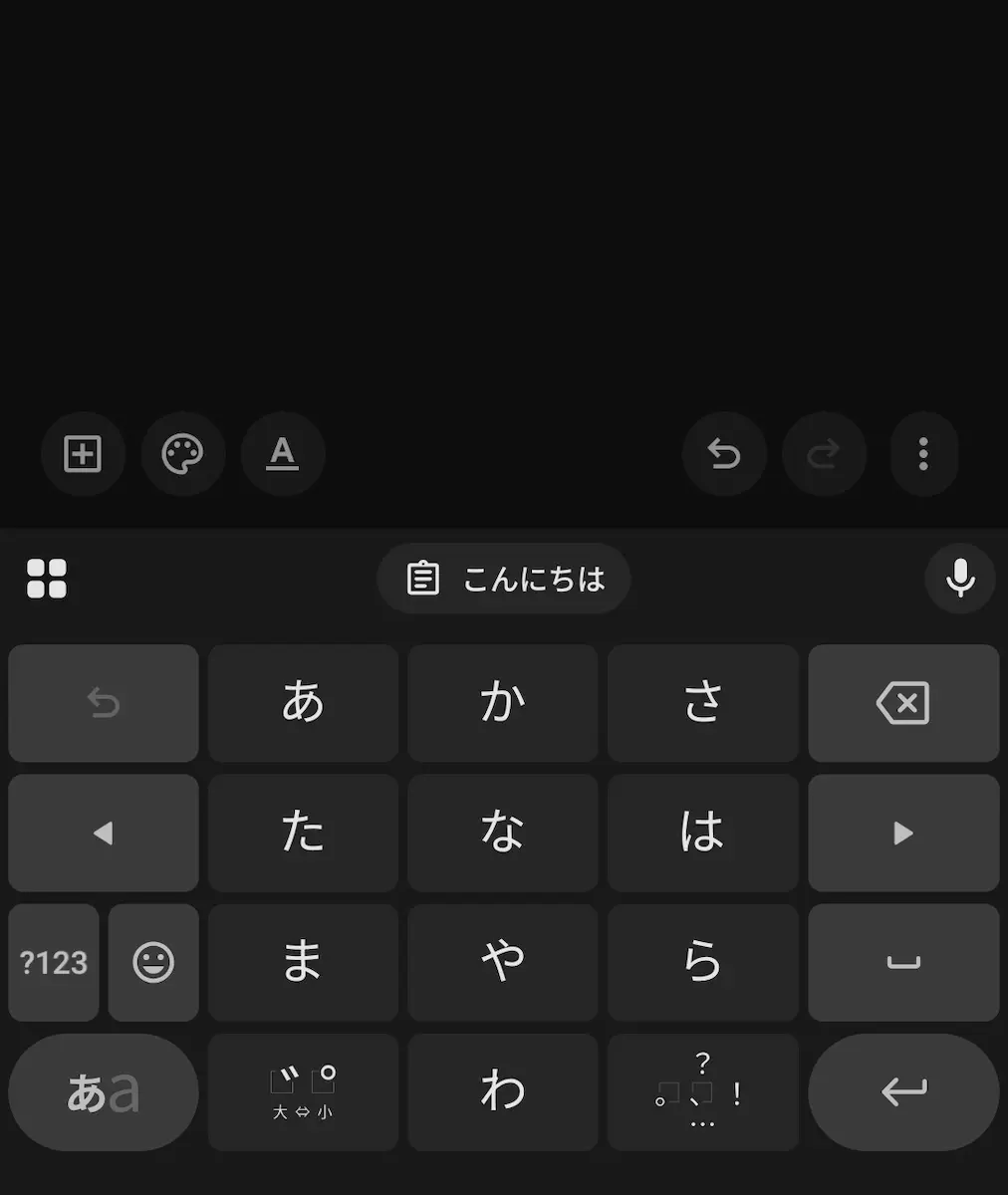
Task: Tap the か key
Action: tap(503, 703)
